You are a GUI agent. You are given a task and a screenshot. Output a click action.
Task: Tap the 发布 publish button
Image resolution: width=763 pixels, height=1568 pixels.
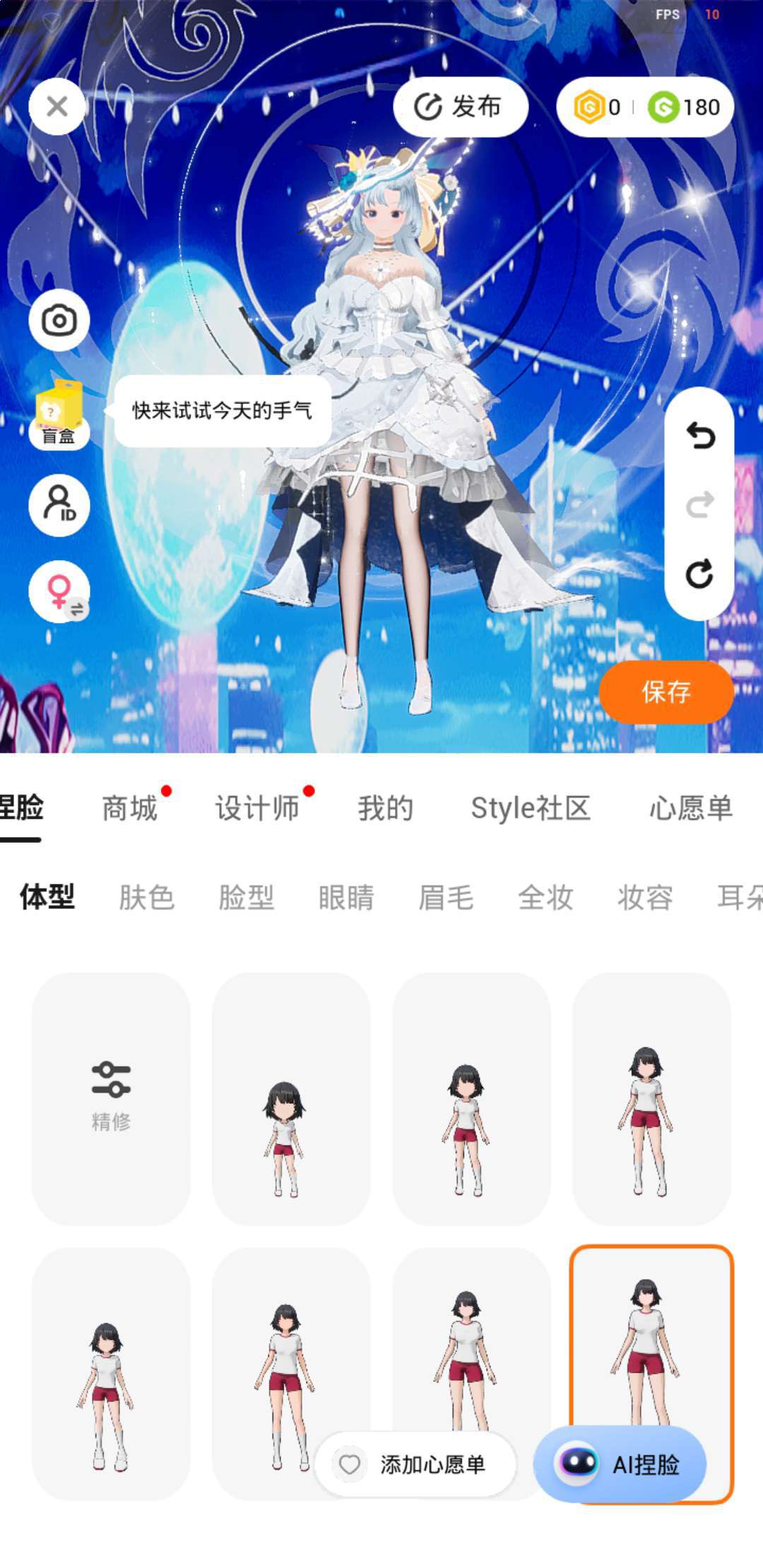point(460,107)
